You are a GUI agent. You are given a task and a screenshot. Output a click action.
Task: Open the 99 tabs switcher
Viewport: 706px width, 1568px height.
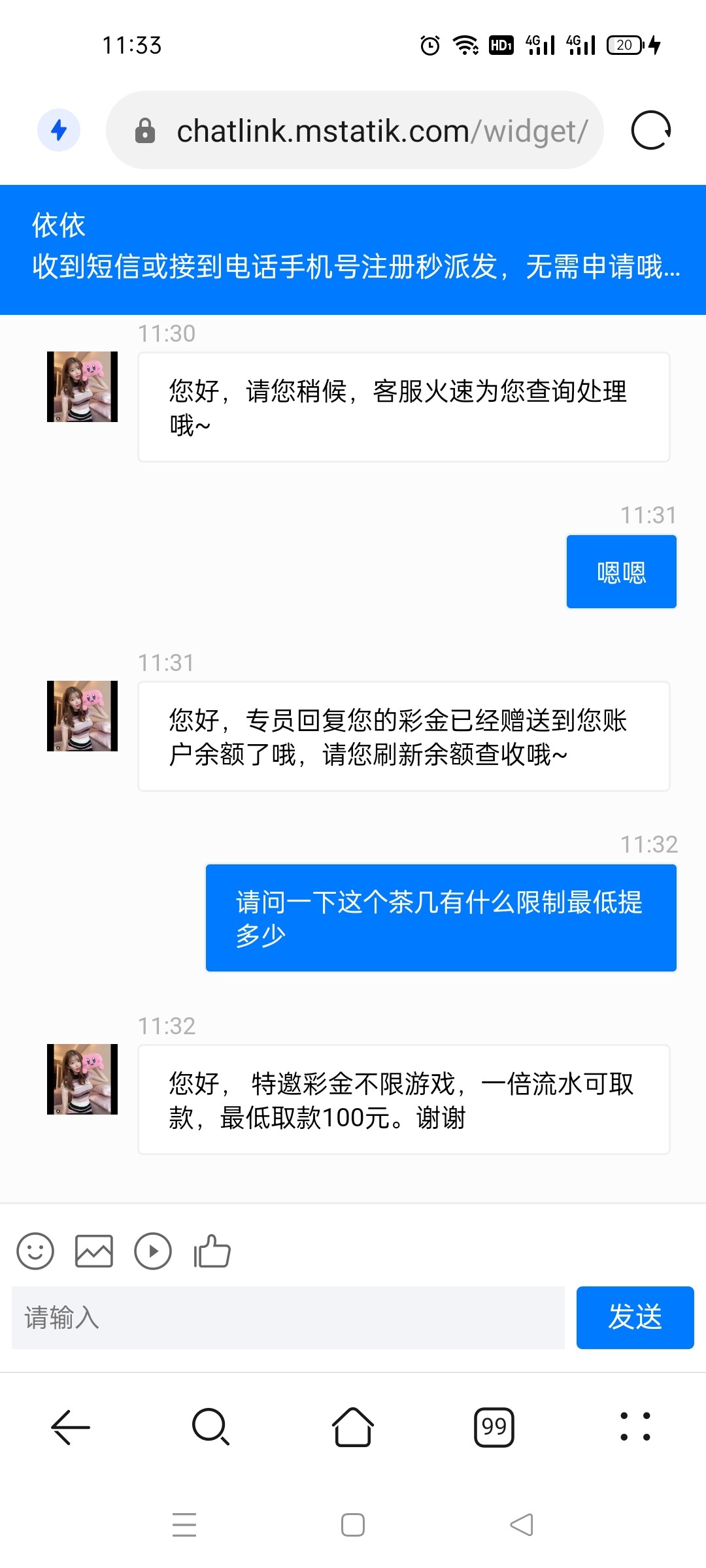(x=494, y=1427)
